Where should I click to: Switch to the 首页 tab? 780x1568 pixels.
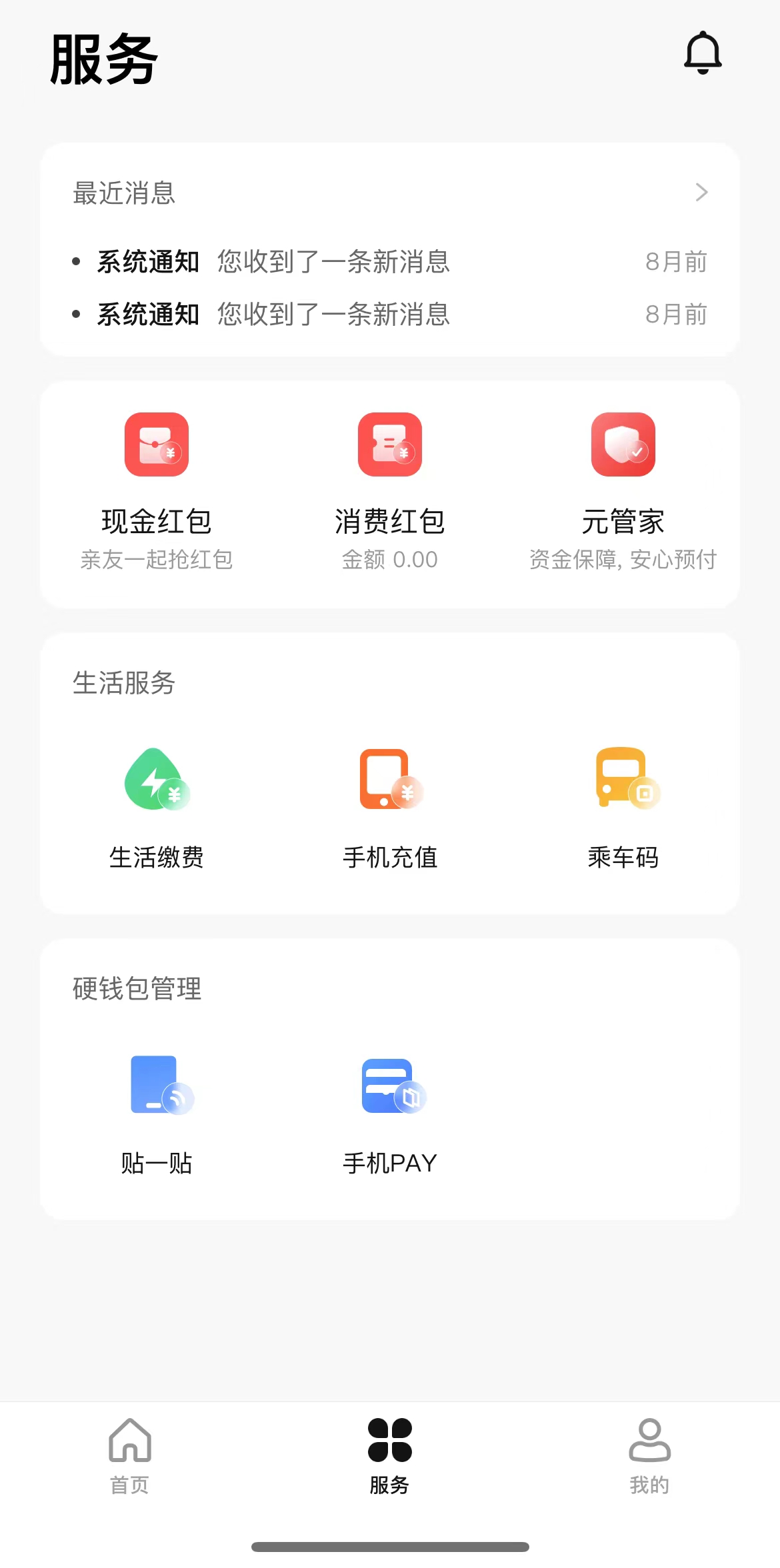130,1455
